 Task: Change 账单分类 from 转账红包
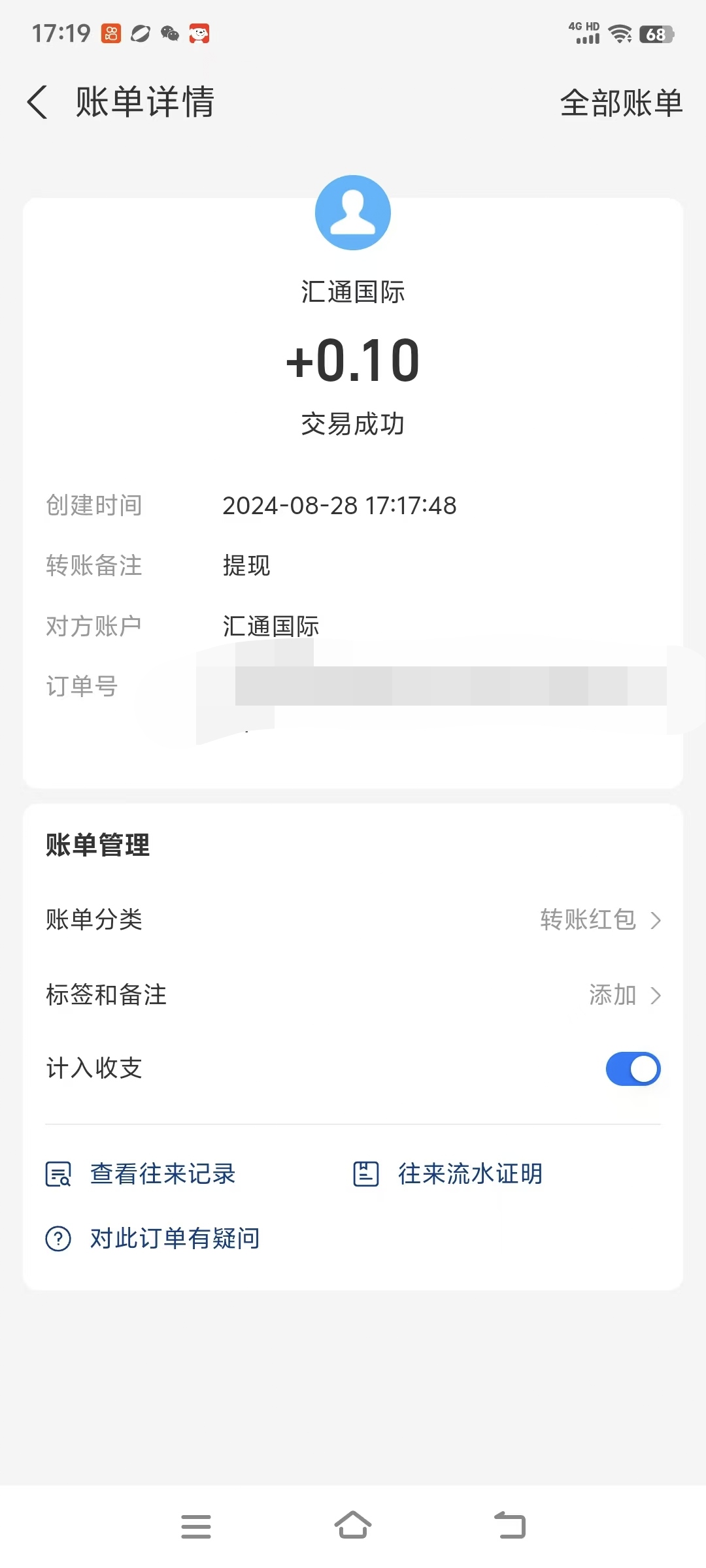click(x=353, y=920)
